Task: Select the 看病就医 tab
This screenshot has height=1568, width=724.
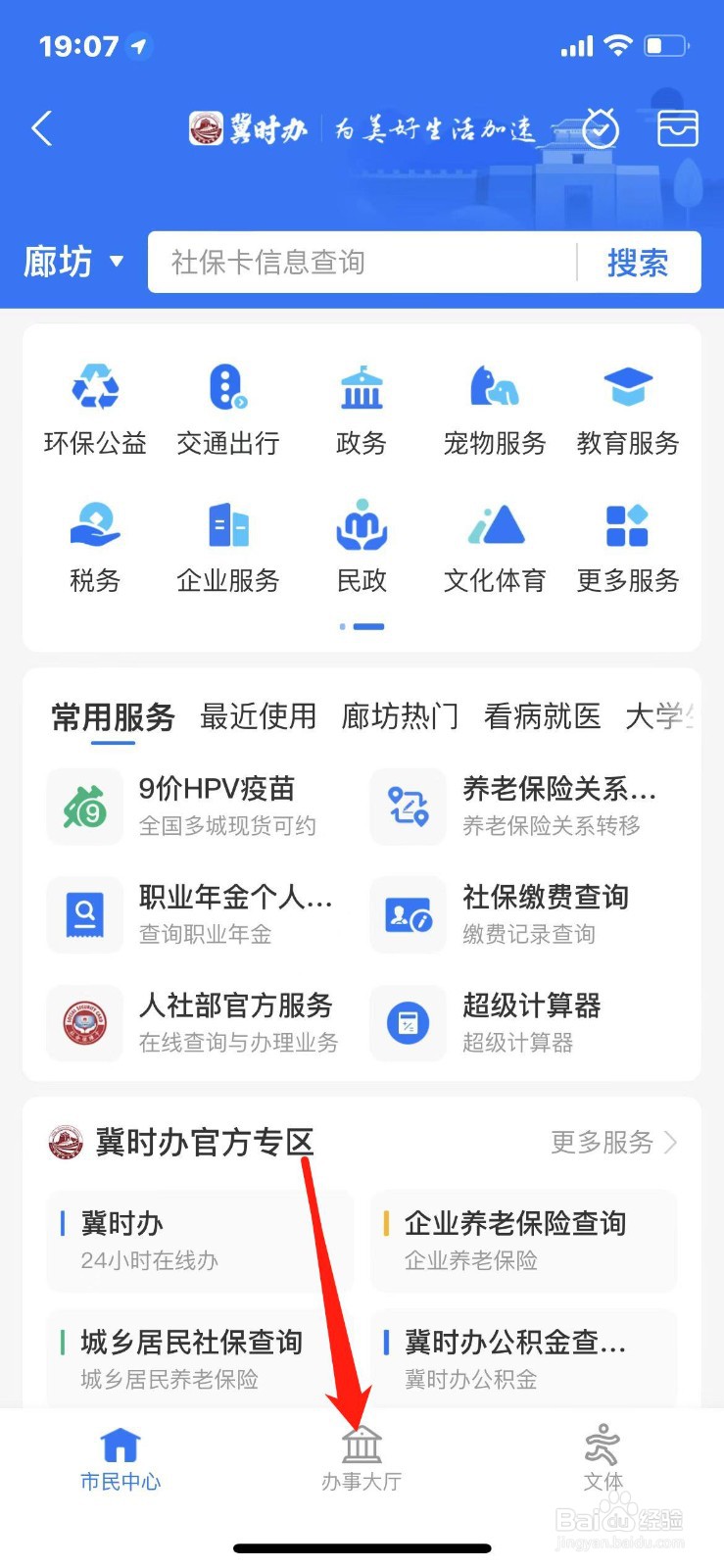Action: coord(541,716)
